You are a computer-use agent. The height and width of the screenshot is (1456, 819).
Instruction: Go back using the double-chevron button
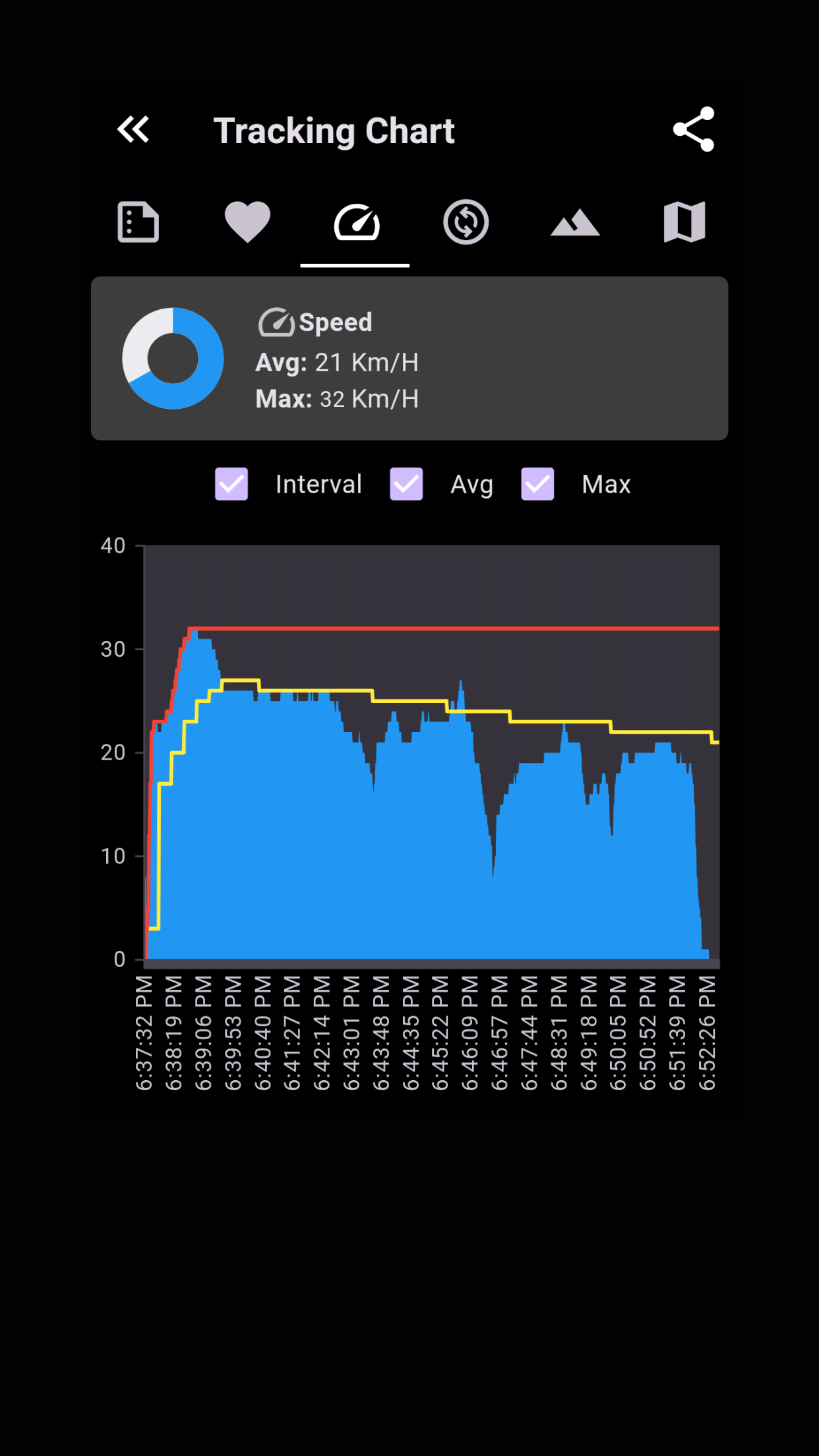(x=133, y=129)
